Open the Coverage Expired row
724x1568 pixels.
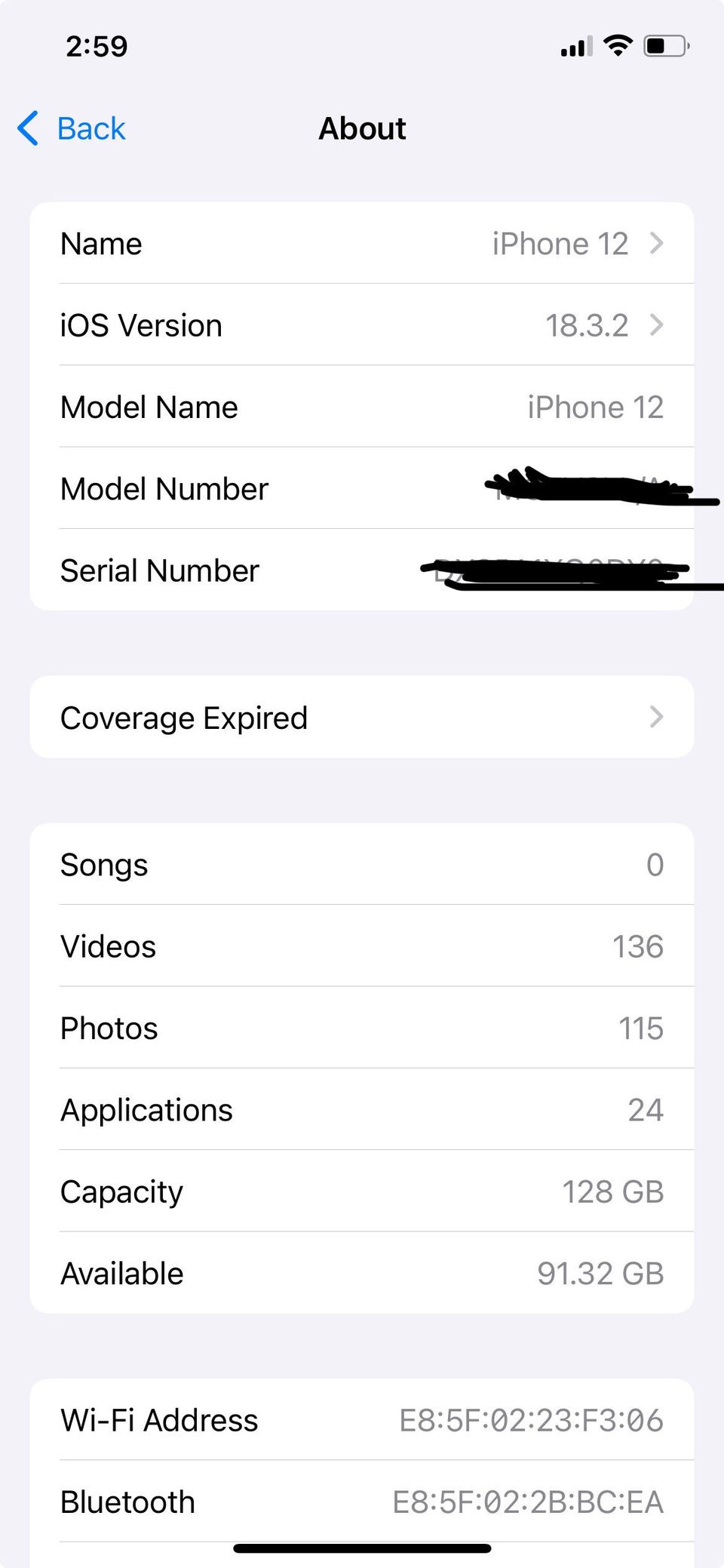pyautogui.click(x=362, y=718)
